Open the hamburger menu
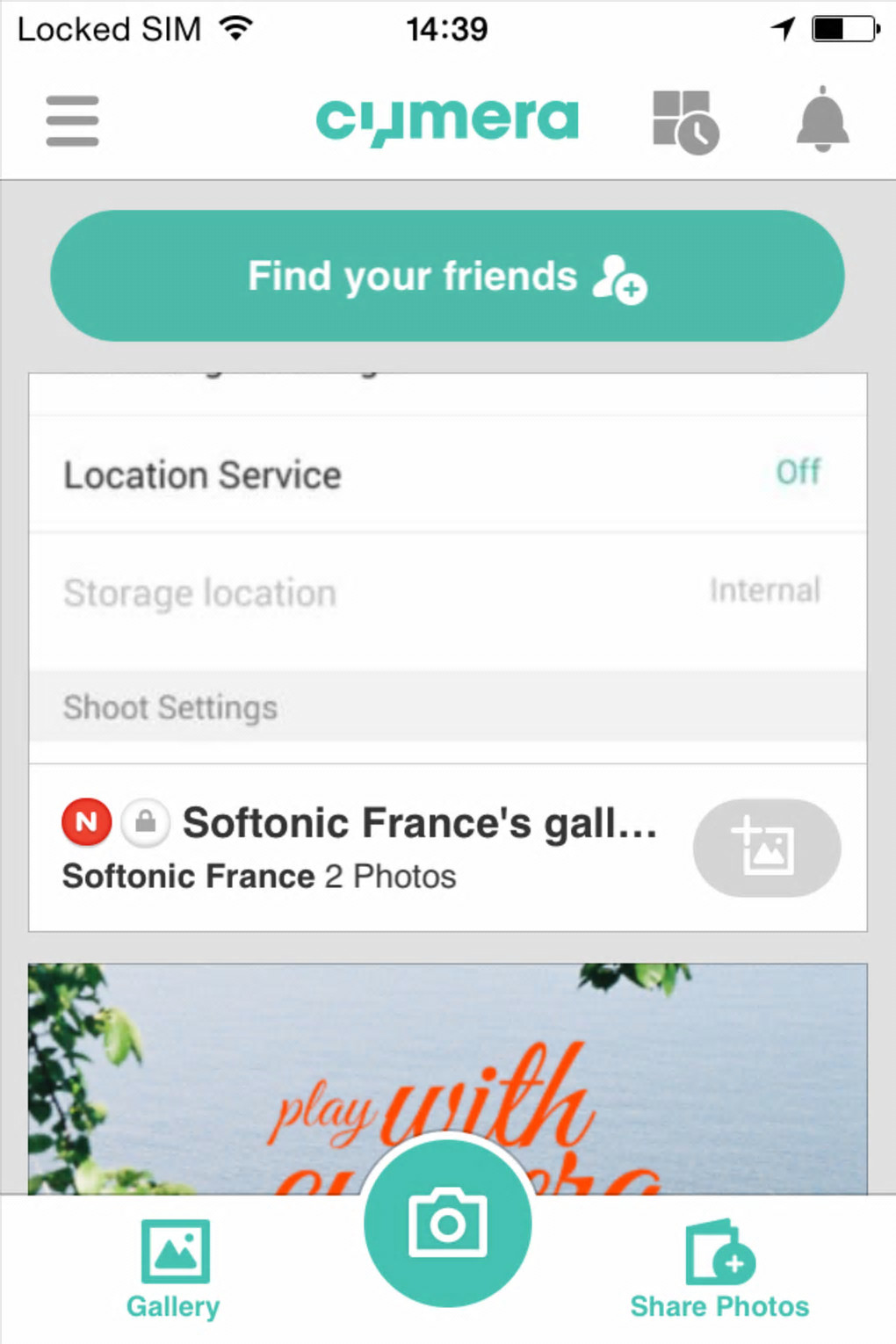Screen dimensions: 896x1344 click(x=72, y=121)
